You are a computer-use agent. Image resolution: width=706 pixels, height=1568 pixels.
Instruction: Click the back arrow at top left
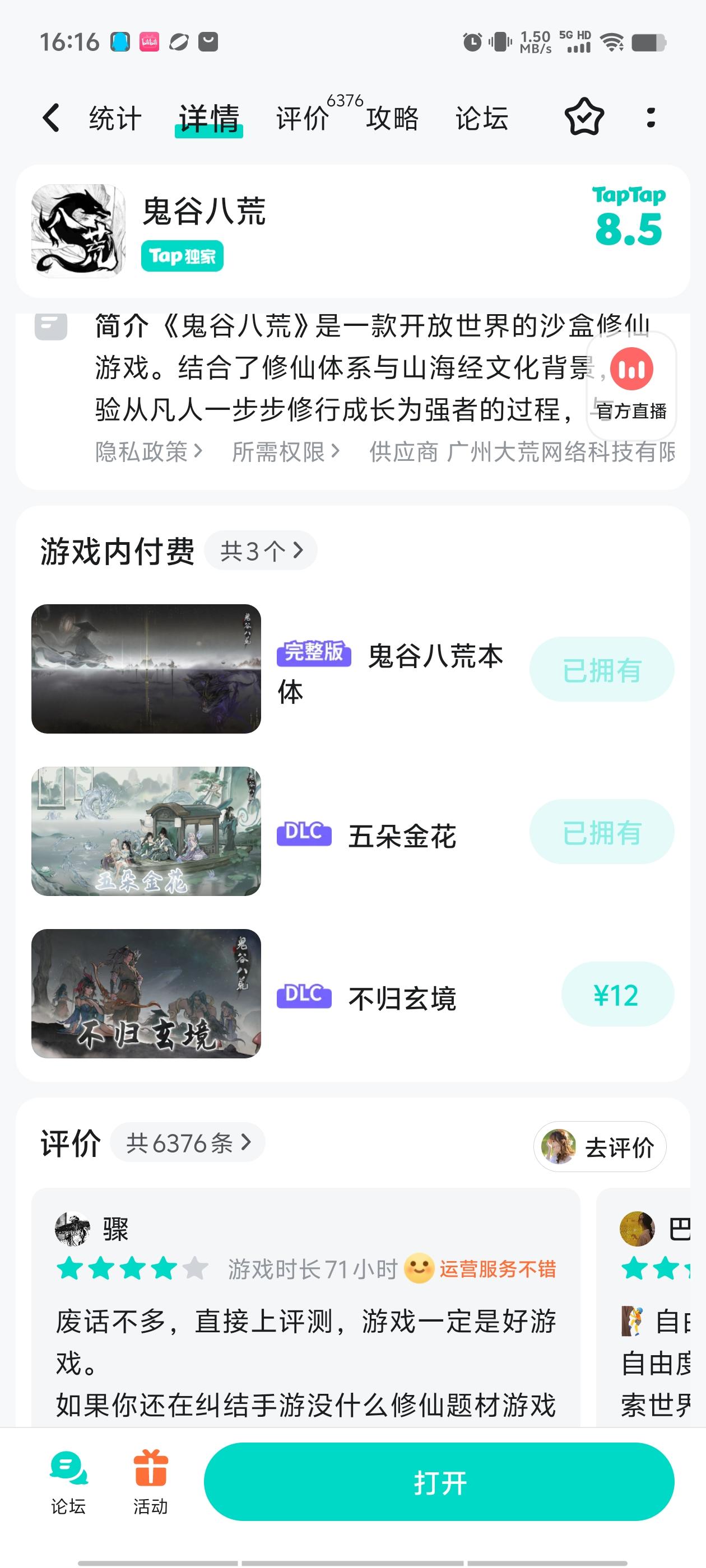click(x=51, y=118)
